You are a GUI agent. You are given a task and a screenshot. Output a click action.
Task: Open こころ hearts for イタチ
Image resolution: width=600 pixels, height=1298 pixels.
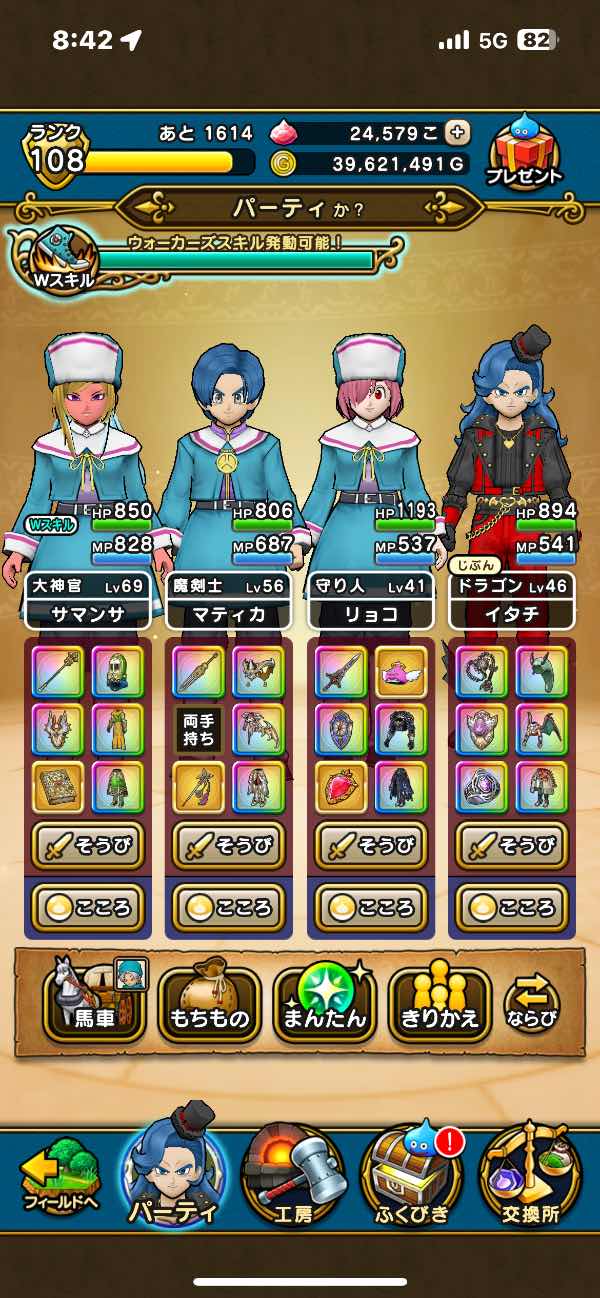tap(512, 908)
